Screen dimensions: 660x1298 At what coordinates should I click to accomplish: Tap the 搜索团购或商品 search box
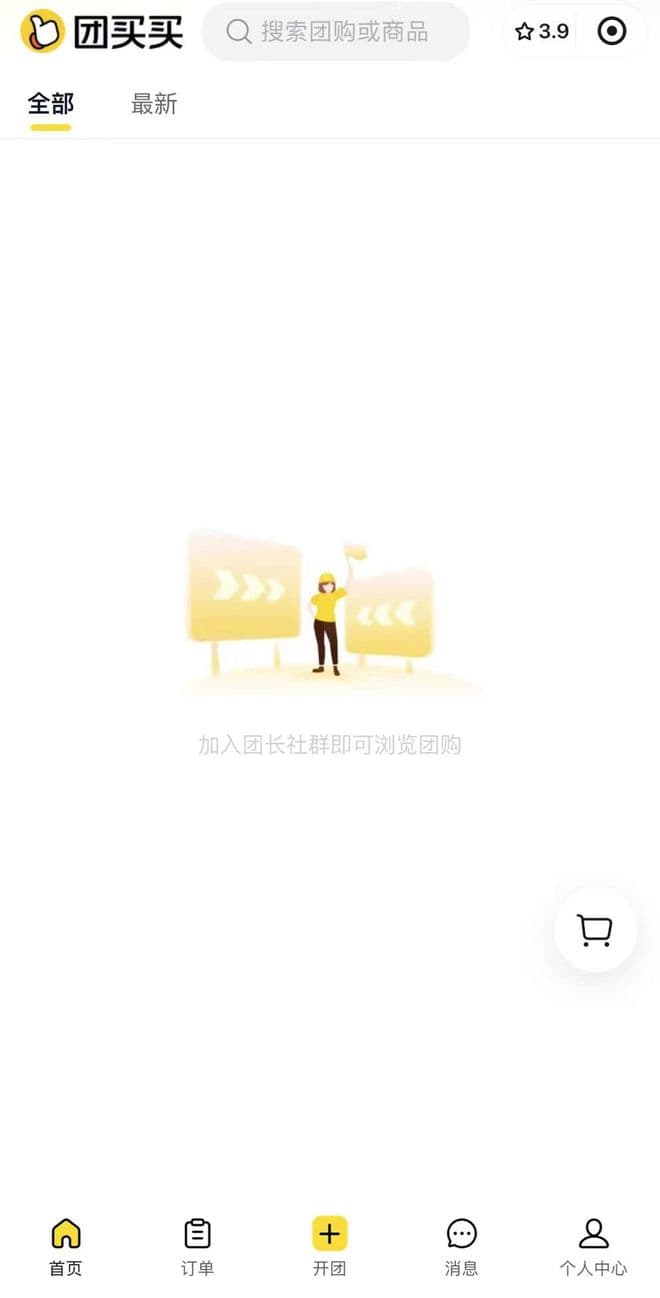(336, 32)
